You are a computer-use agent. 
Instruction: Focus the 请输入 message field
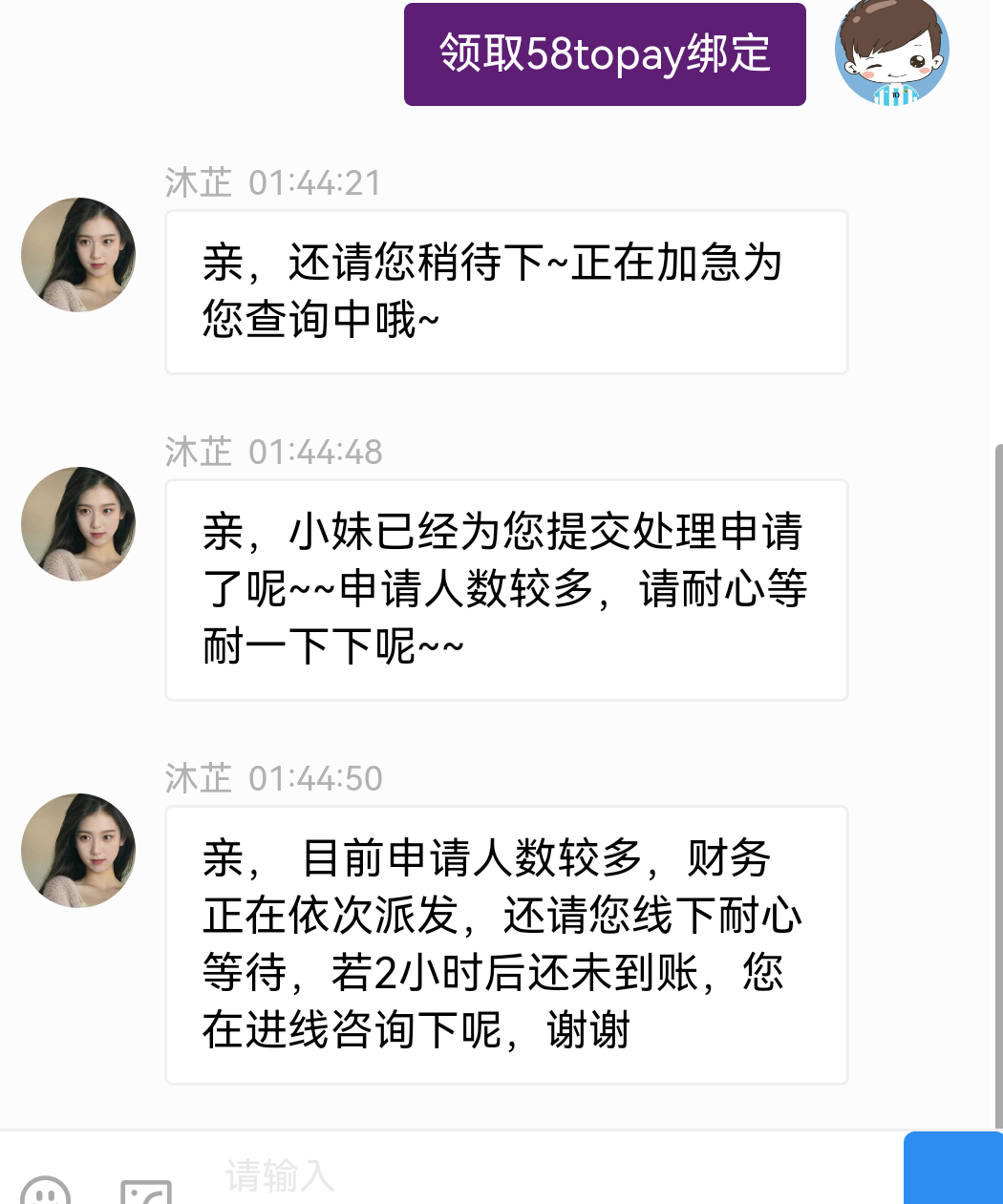click(535, 1176)
